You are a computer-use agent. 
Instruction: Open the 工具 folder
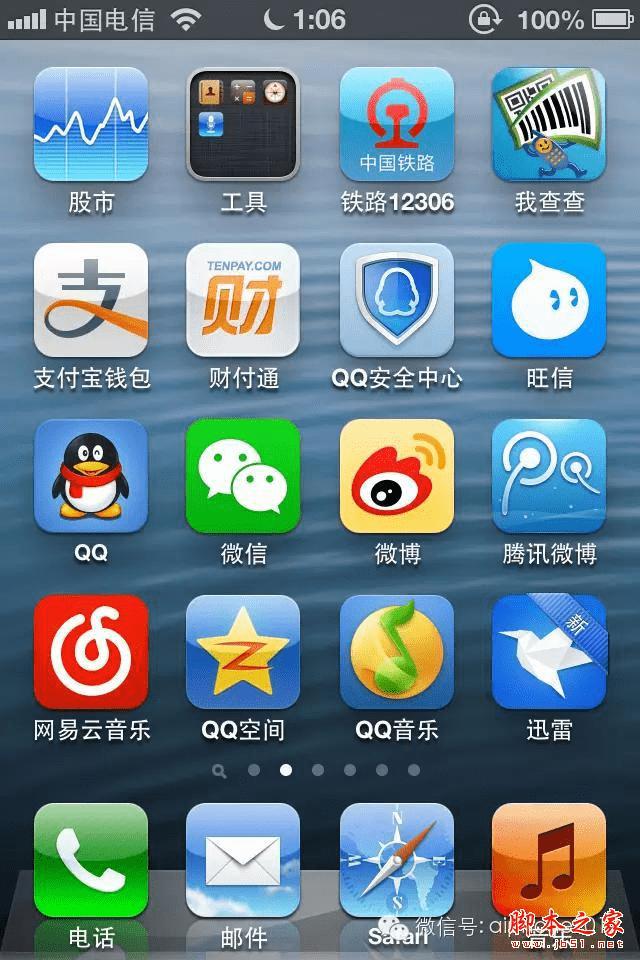(x=244, y=124)
